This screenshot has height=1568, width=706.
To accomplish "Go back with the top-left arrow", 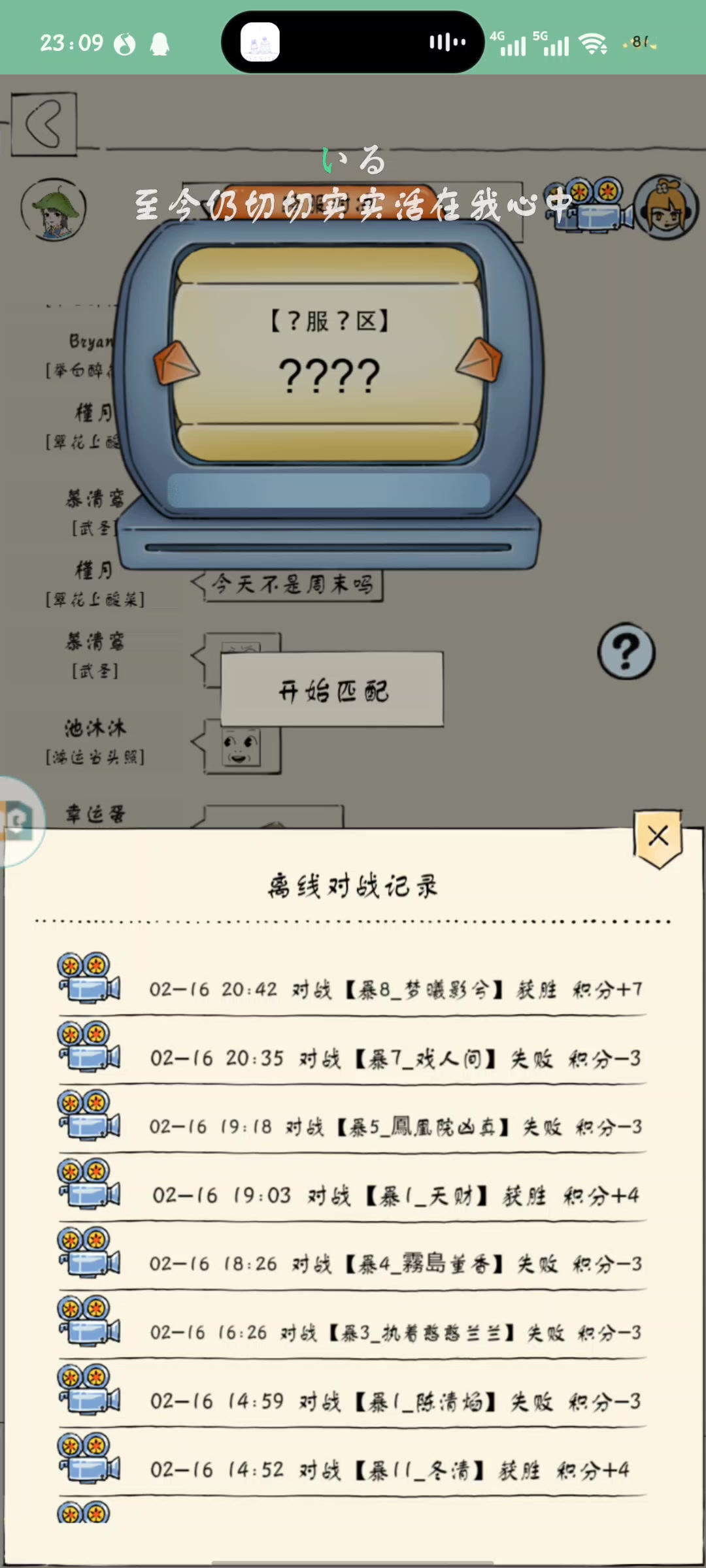I will pyautogui.click(x=44, y=123).
